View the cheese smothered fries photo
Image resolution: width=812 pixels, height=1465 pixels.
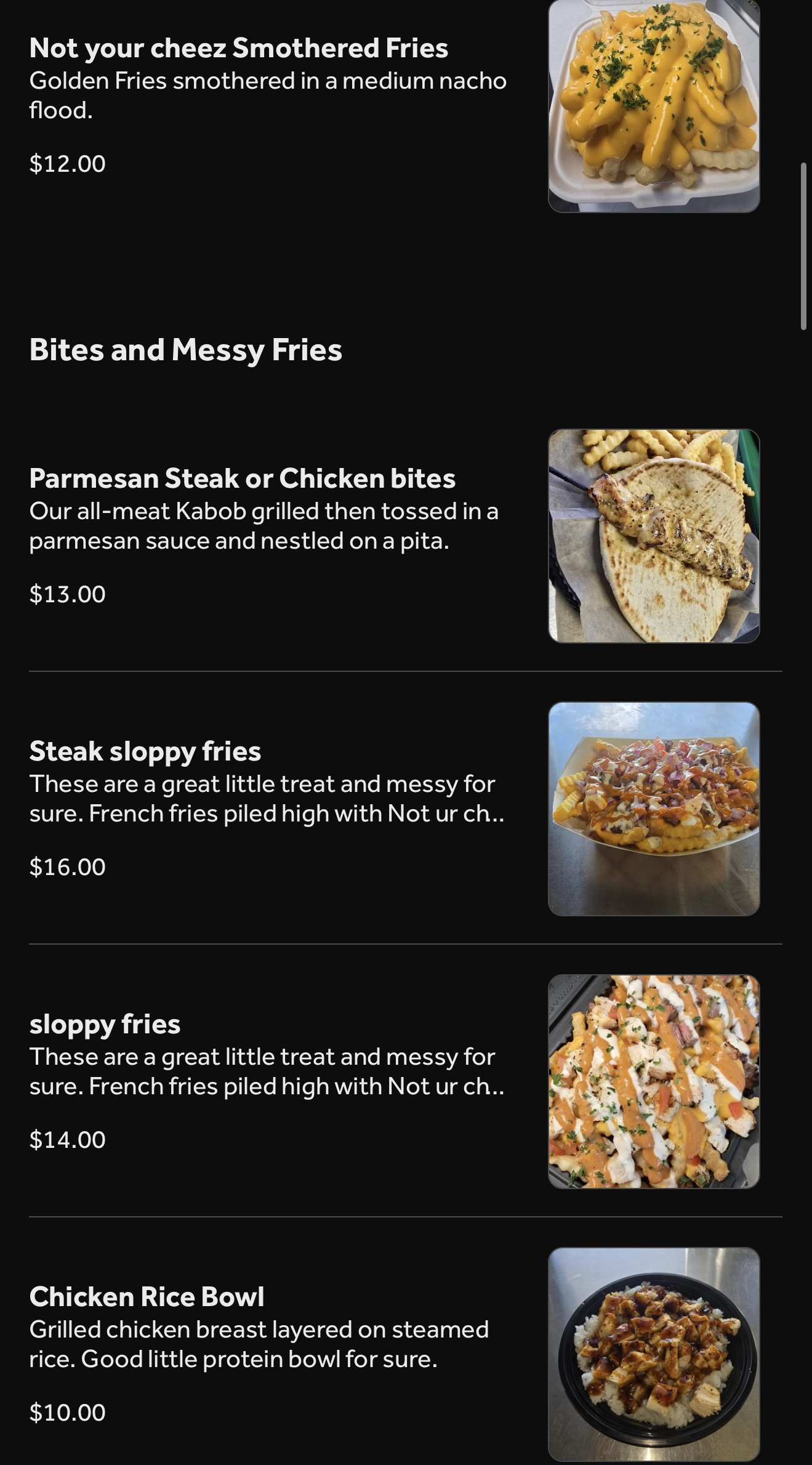(x=653, y=106)
